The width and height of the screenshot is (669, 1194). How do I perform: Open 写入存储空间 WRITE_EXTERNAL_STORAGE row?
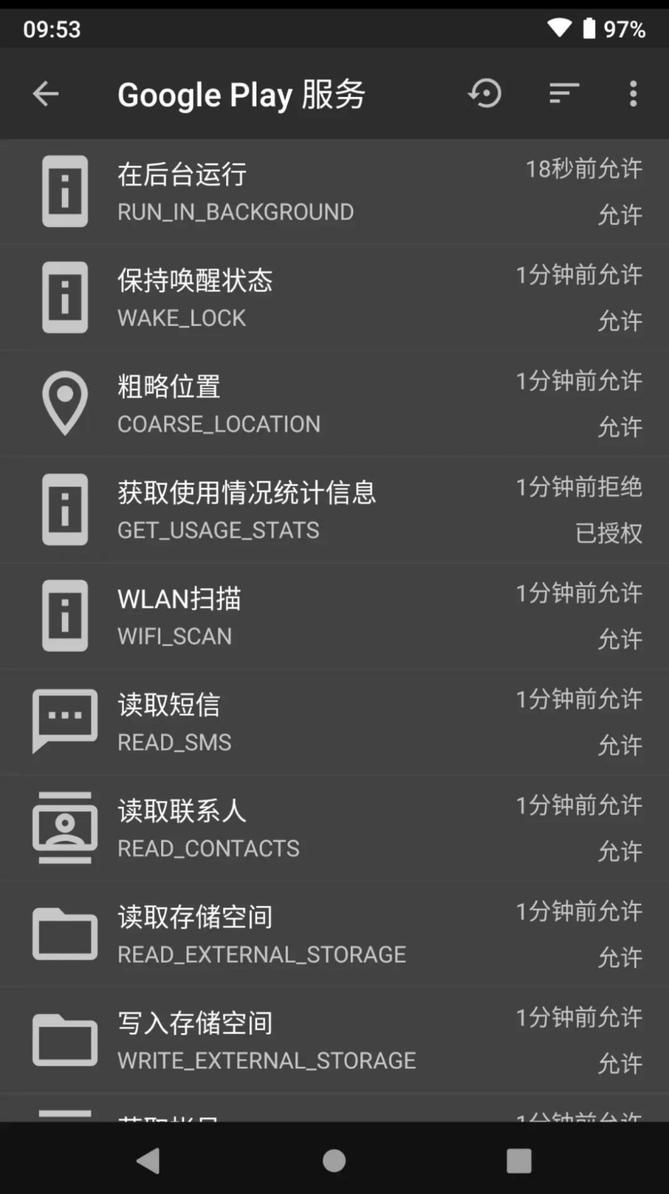(x=334, y=1039)
